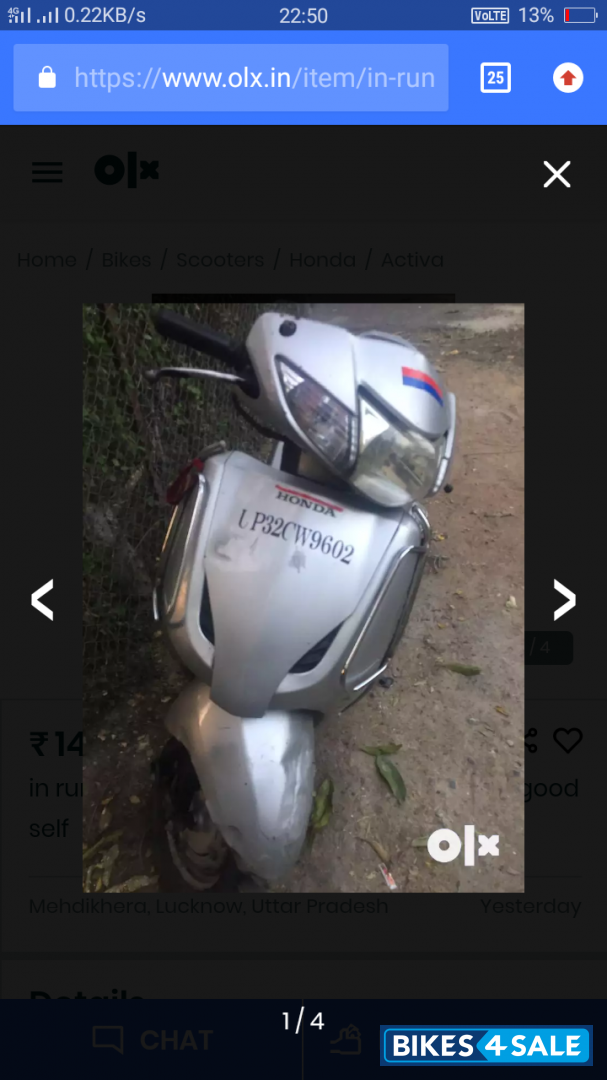
Task: Close the photo viewer
Action: pos(556,174)
